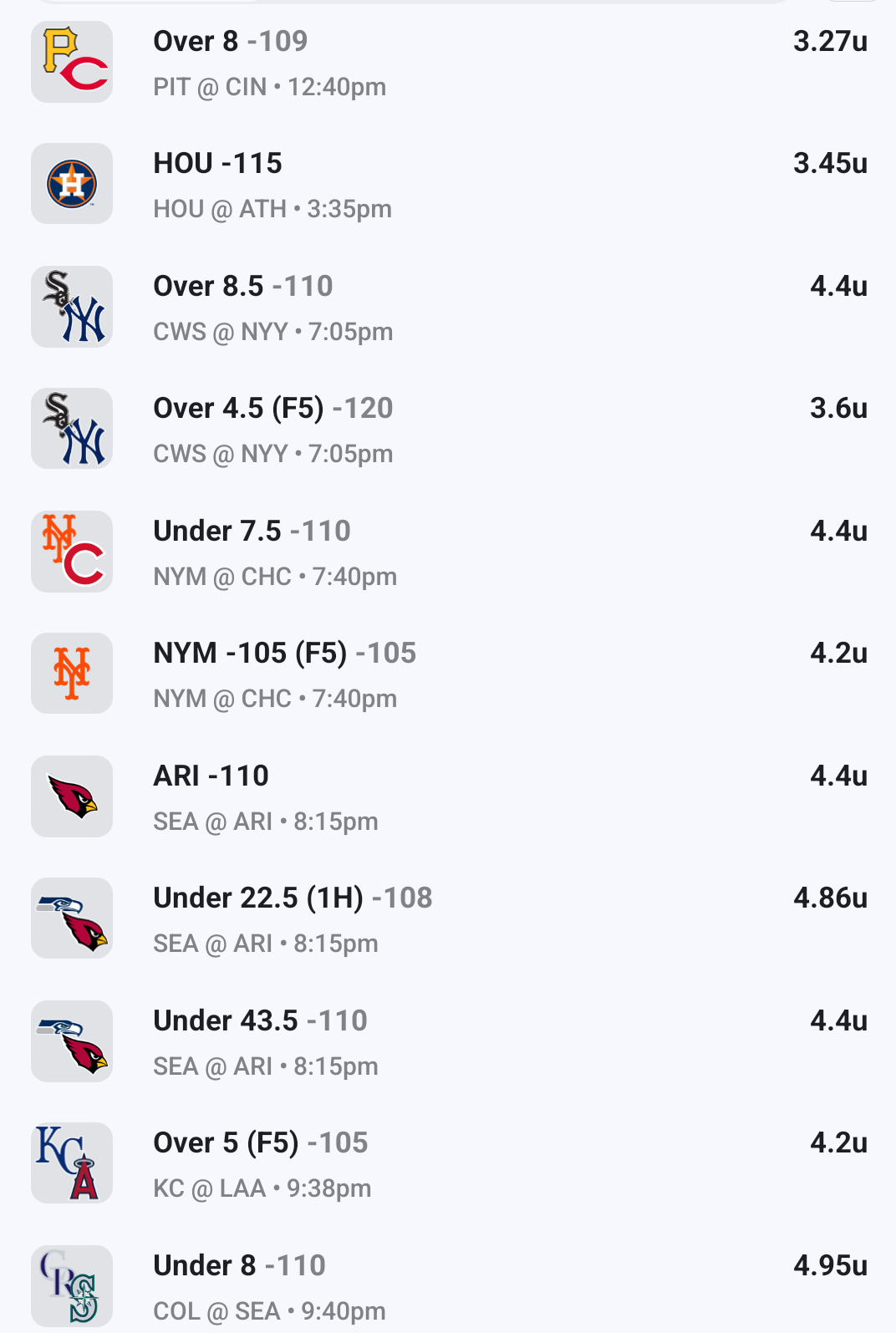Open the ARI -110 pick
This screenshot has width=896, height=1333.
(x=211, y=776)
